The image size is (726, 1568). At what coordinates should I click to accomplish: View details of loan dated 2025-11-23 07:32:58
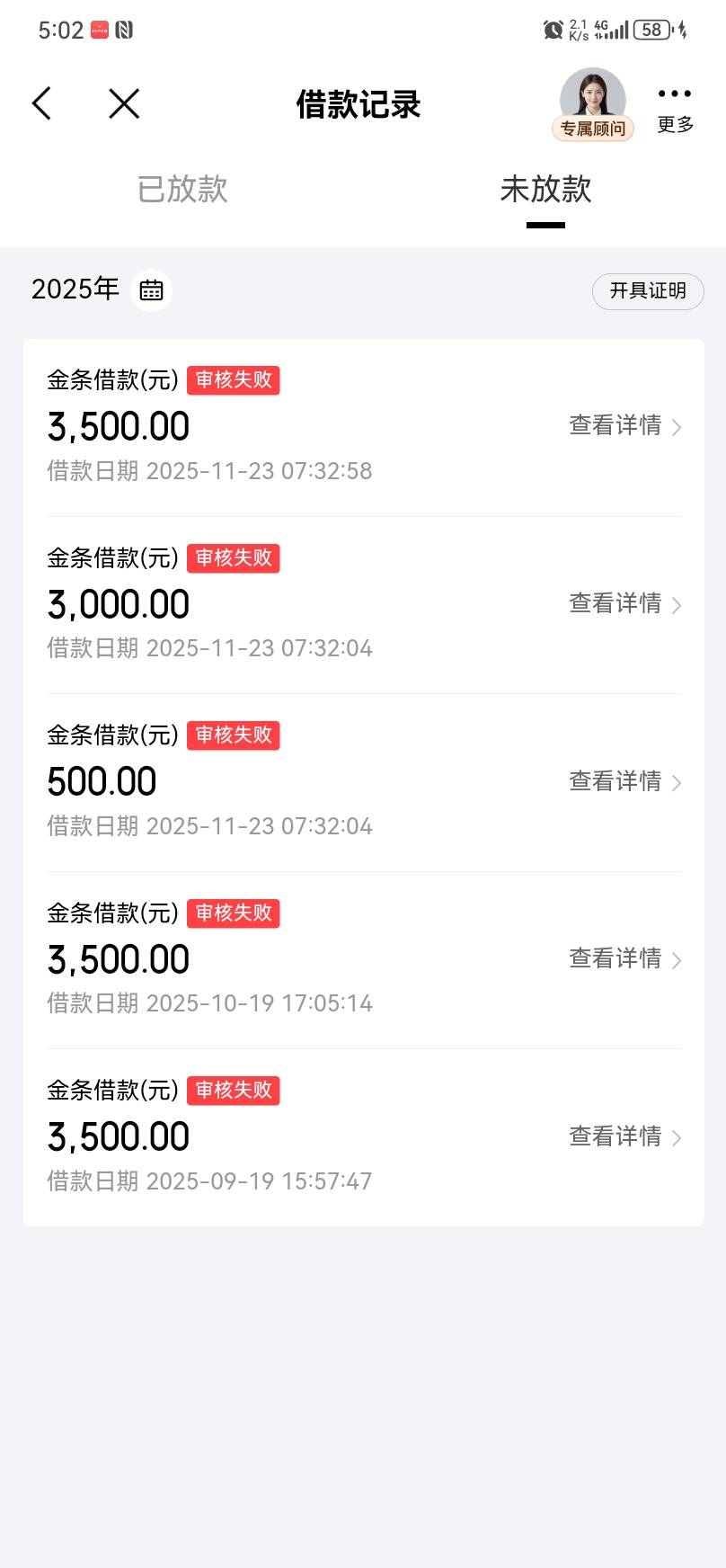(x=624, y=425)
